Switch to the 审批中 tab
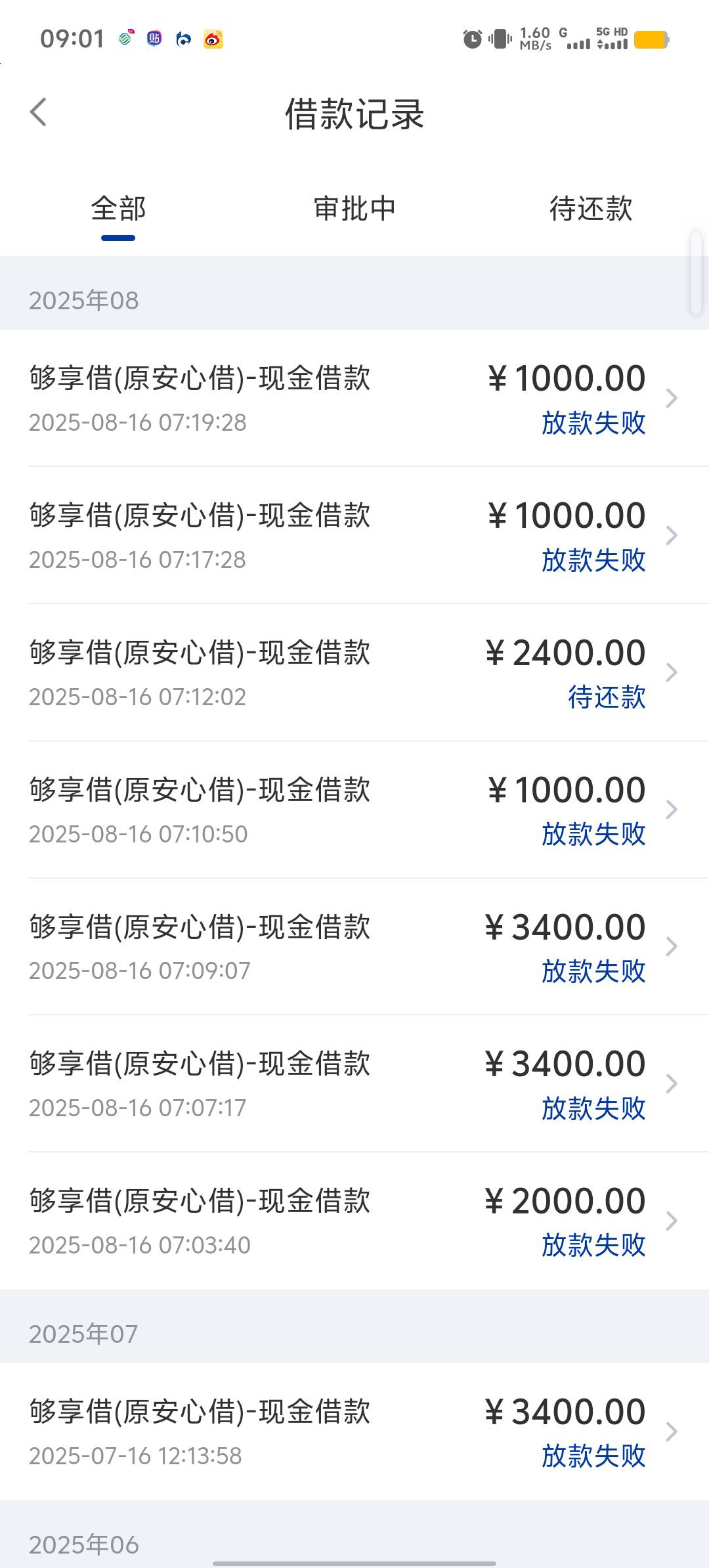 [354, 209]
